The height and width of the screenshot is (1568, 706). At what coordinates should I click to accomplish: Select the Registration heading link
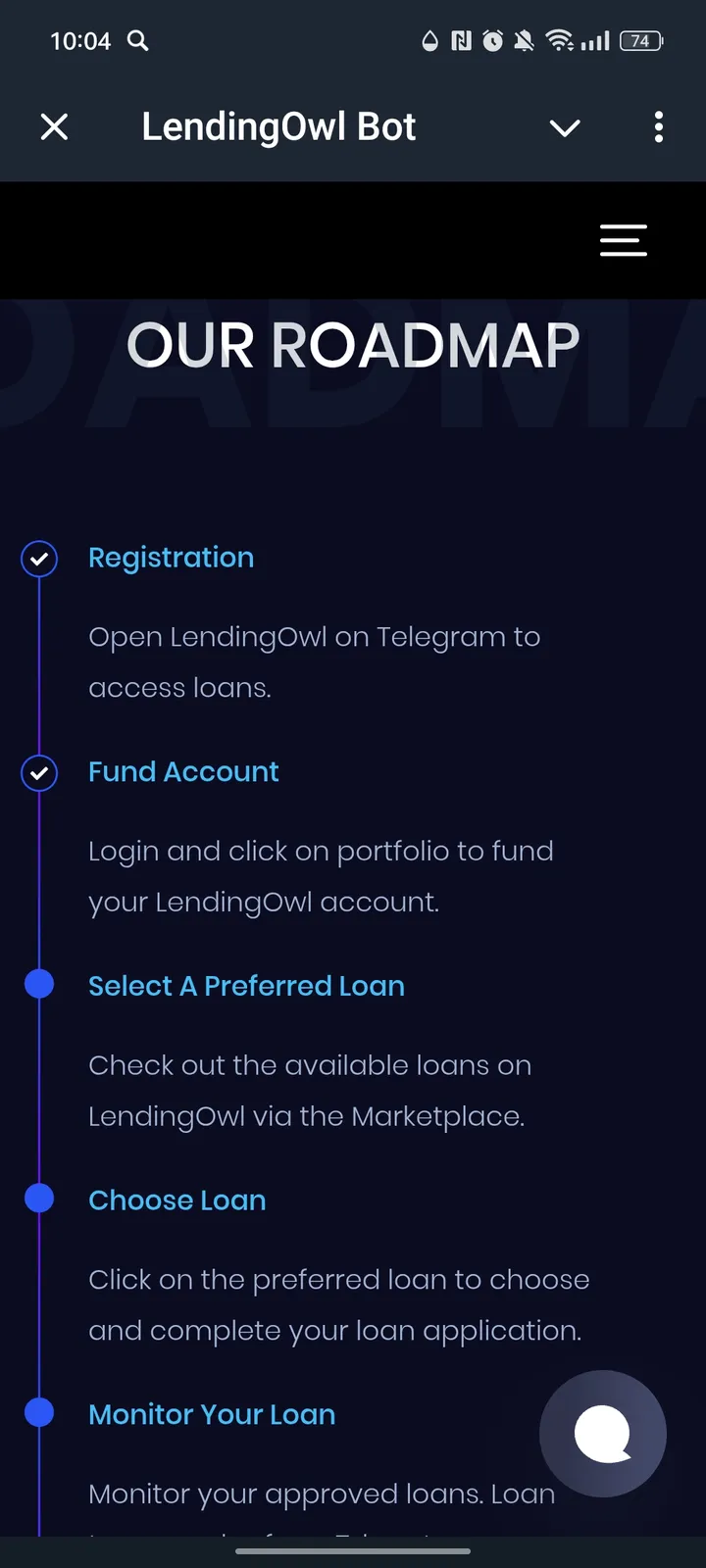click(x=171, y=557)
